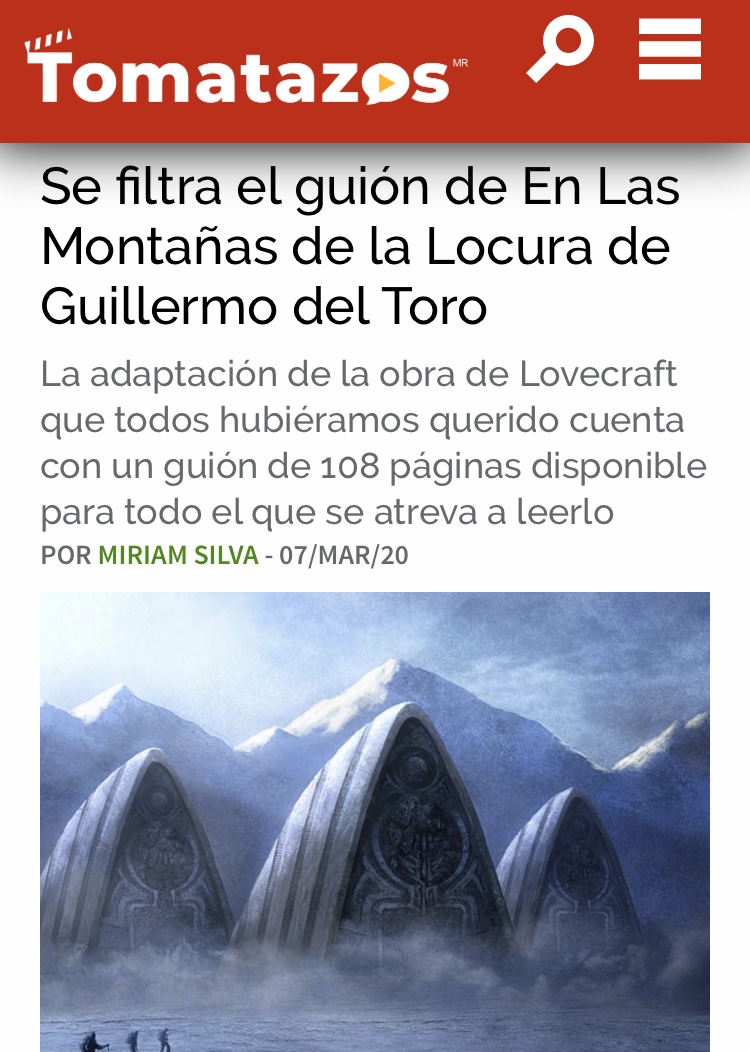The image size is (750, 1052).
Task: Go to Tomatazos home via logo
Action: (240, 68)
